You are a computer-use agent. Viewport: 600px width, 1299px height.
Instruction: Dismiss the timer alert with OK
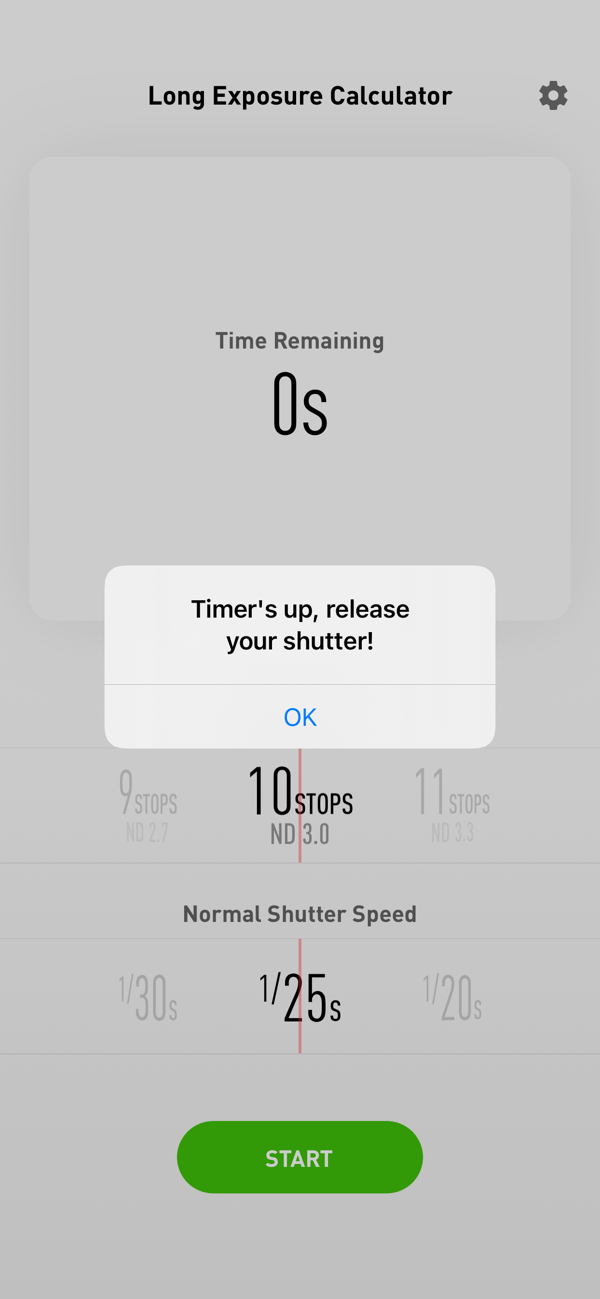pyautogui.click(x=300, y=717)
